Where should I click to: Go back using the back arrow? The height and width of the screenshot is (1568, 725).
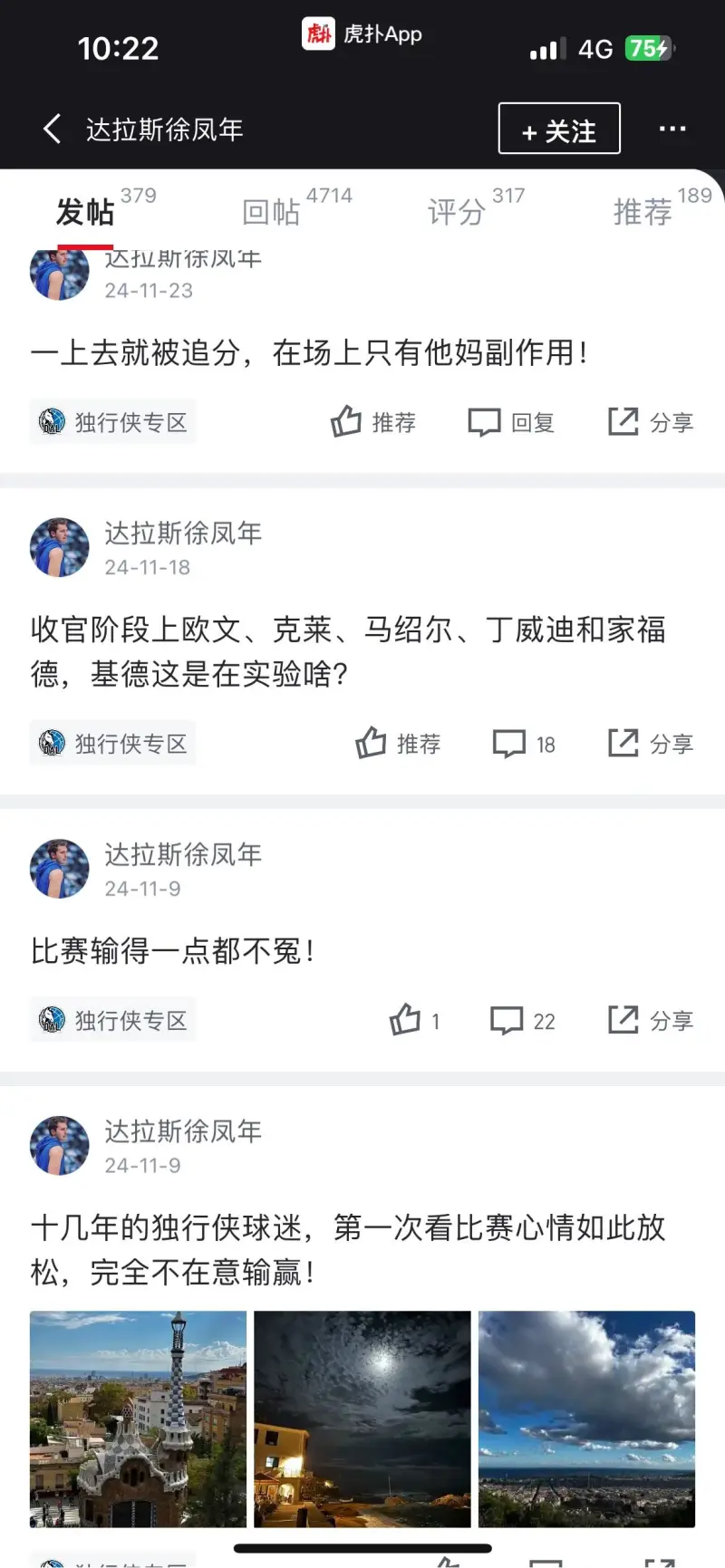53,129
